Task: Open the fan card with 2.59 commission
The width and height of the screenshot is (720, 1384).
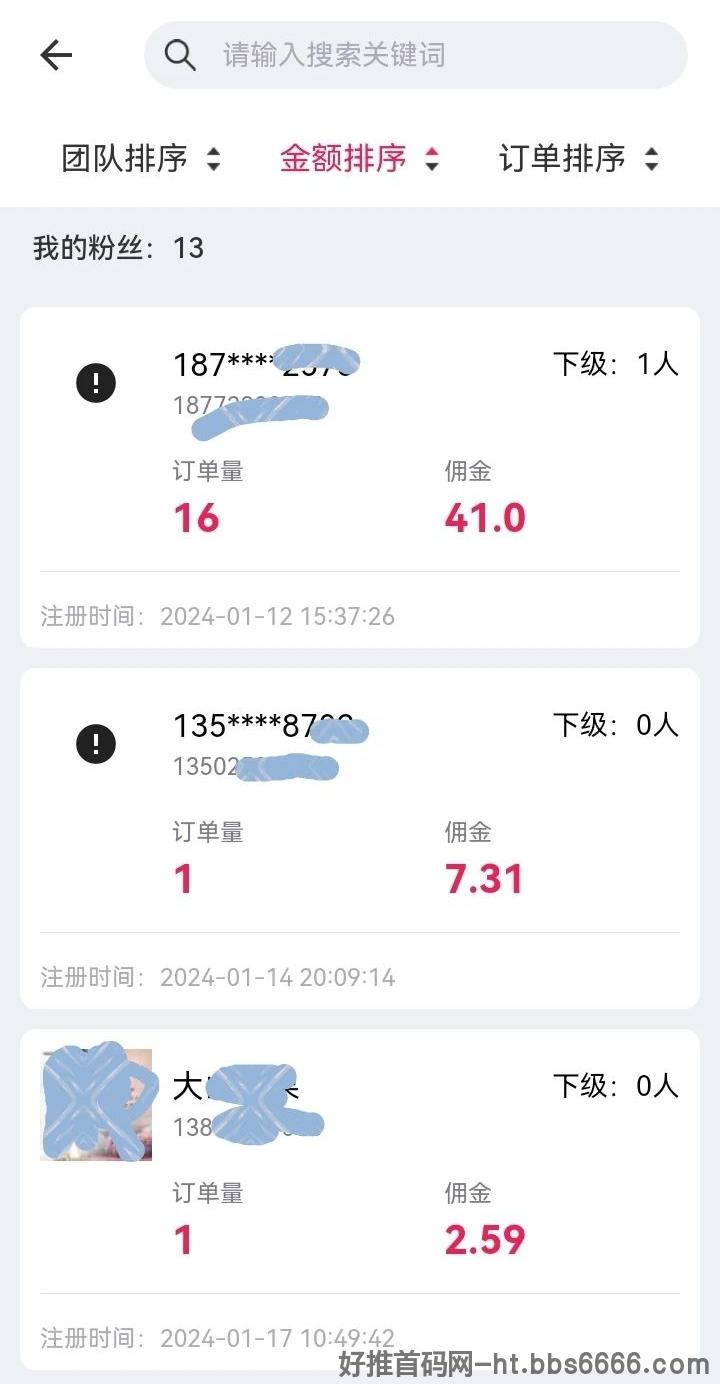Action: (360, 1199)
